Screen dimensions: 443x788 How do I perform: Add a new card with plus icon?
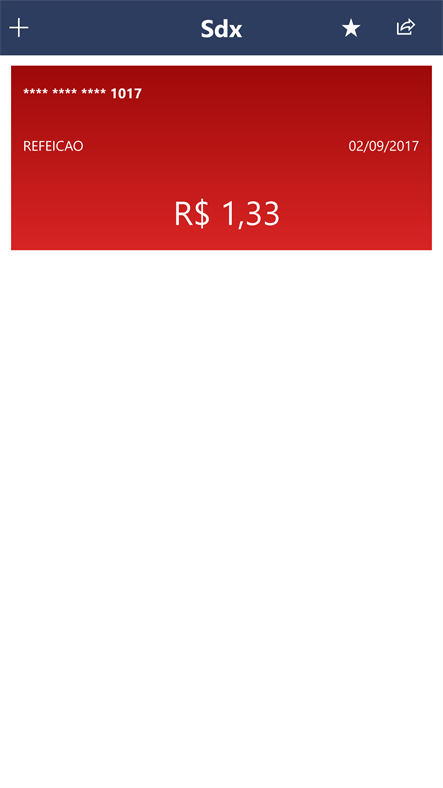(19, 28)
